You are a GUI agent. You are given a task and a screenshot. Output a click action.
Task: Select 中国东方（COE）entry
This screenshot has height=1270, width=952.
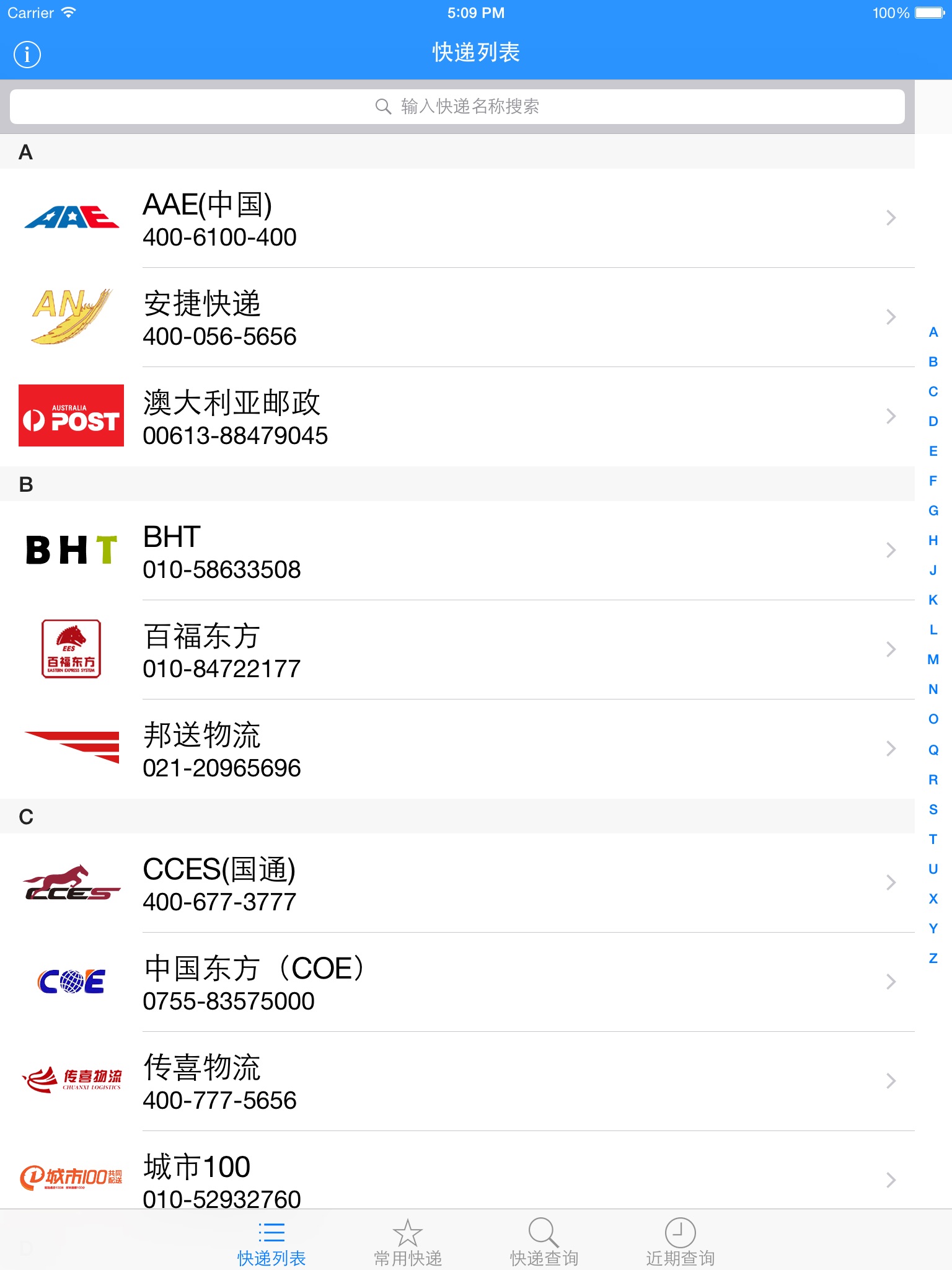(457, 982)
